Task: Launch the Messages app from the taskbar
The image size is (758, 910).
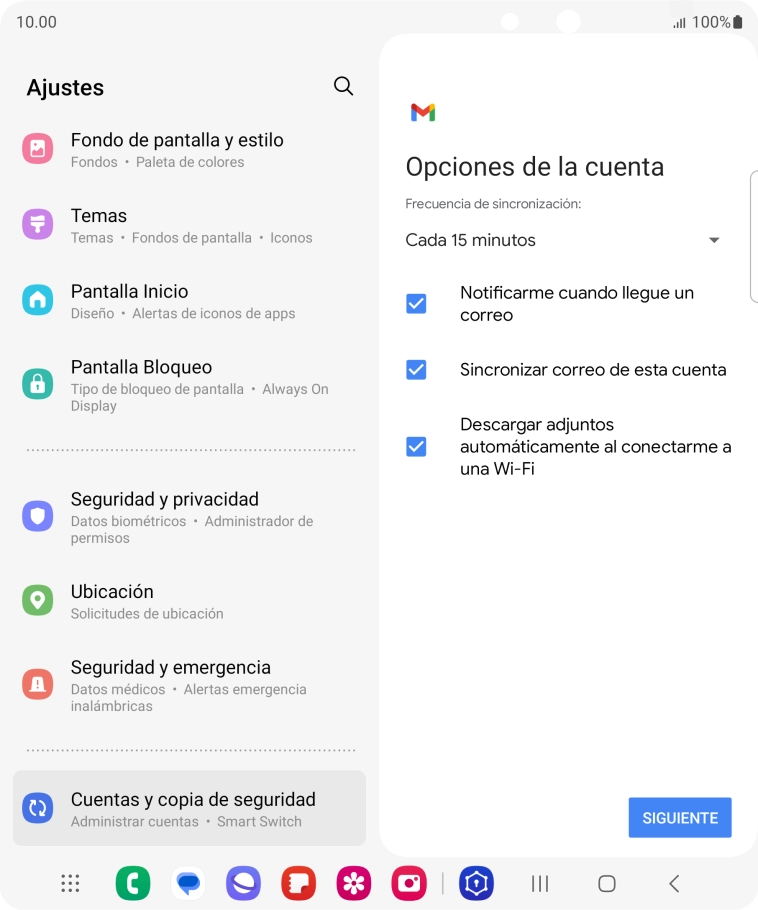Action: [188, 883]
